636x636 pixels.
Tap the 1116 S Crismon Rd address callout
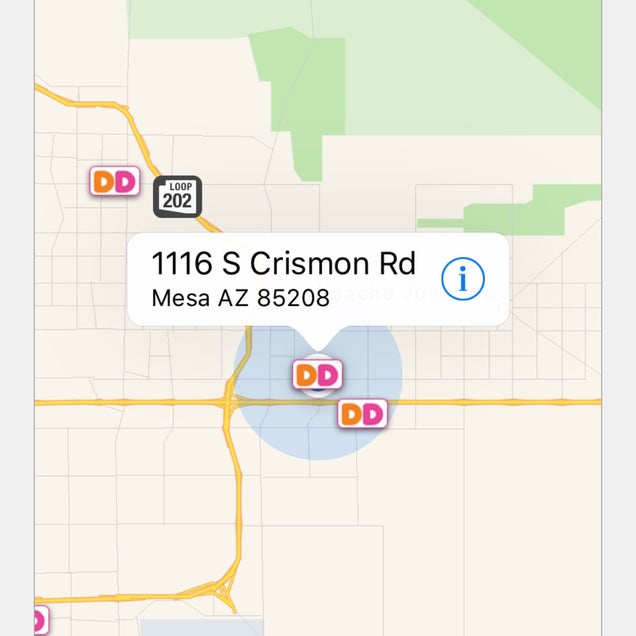[283, 279]
